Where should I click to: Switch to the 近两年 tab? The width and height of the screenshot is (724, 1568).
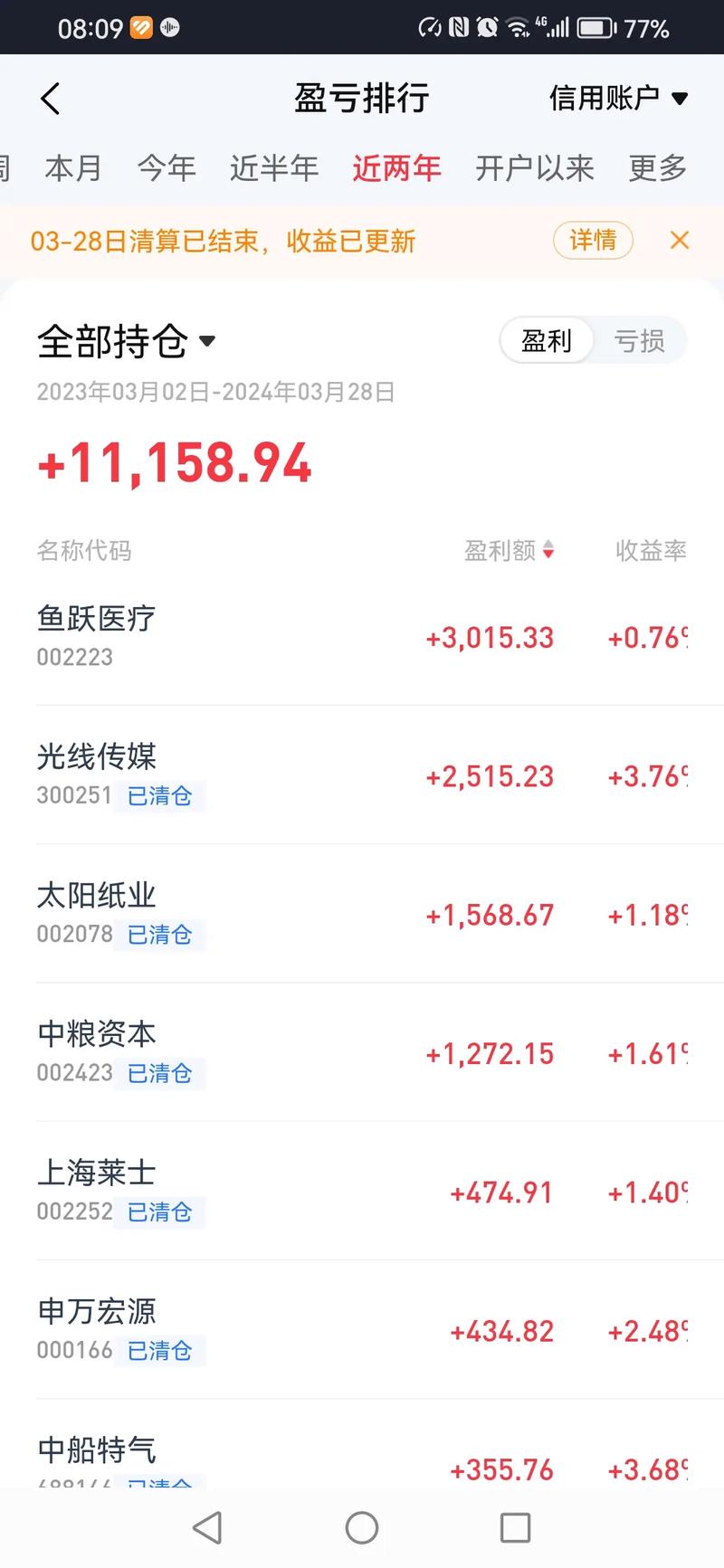click(x=396, y=168)
